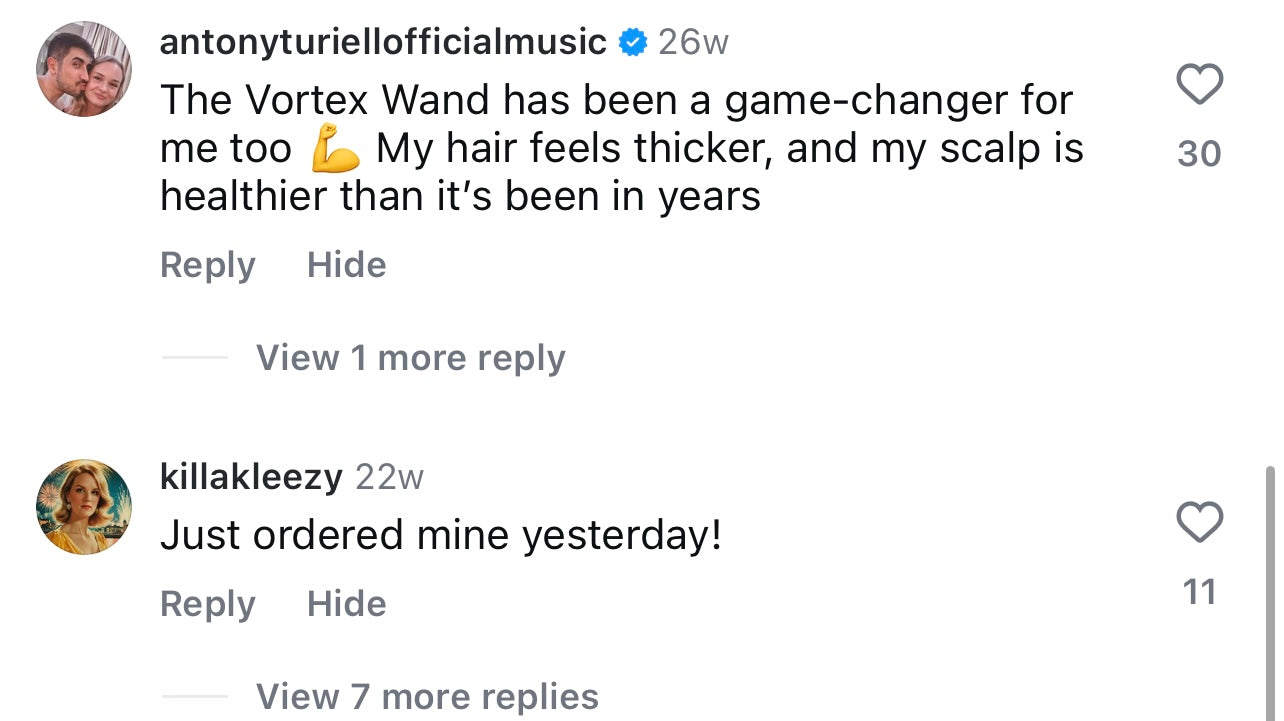The width and height of the screenshot is (1284, 721).
Task: Like killakleezy's comment
Action: (x=1199, y=522)
